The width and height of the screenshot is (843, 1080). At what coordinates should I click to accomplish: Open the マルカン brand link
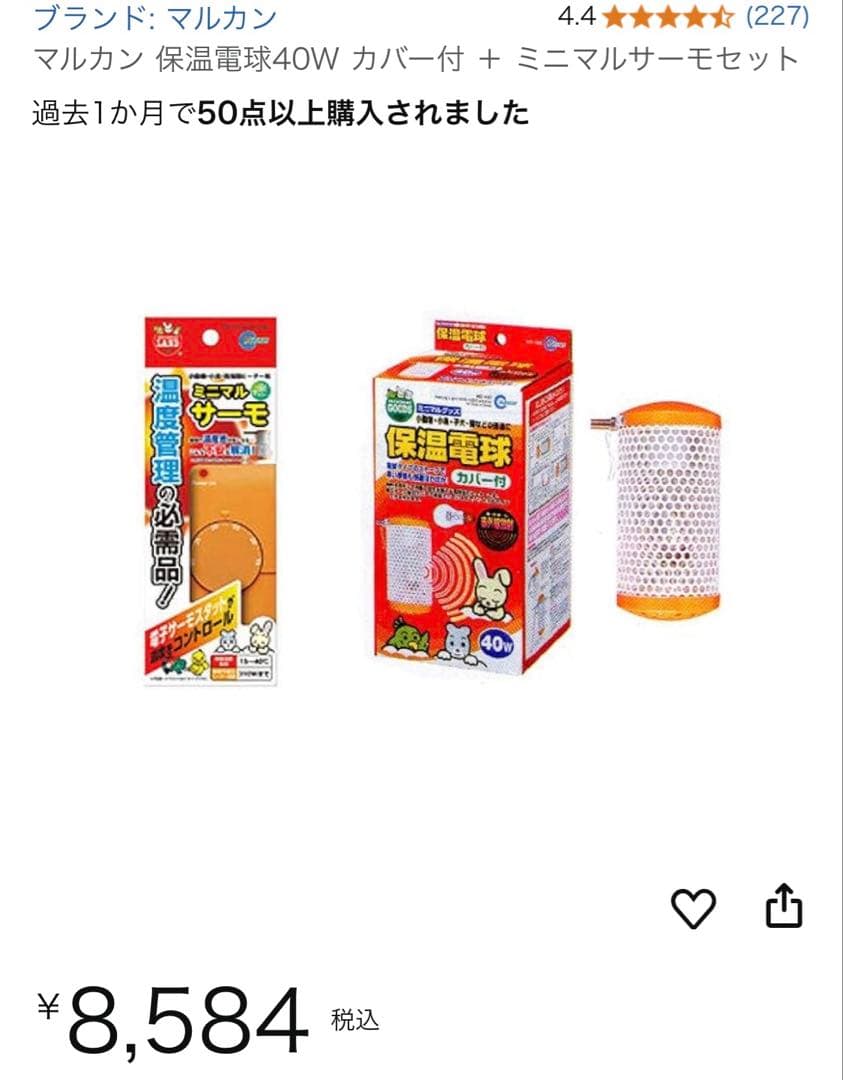tap(155, 17)
